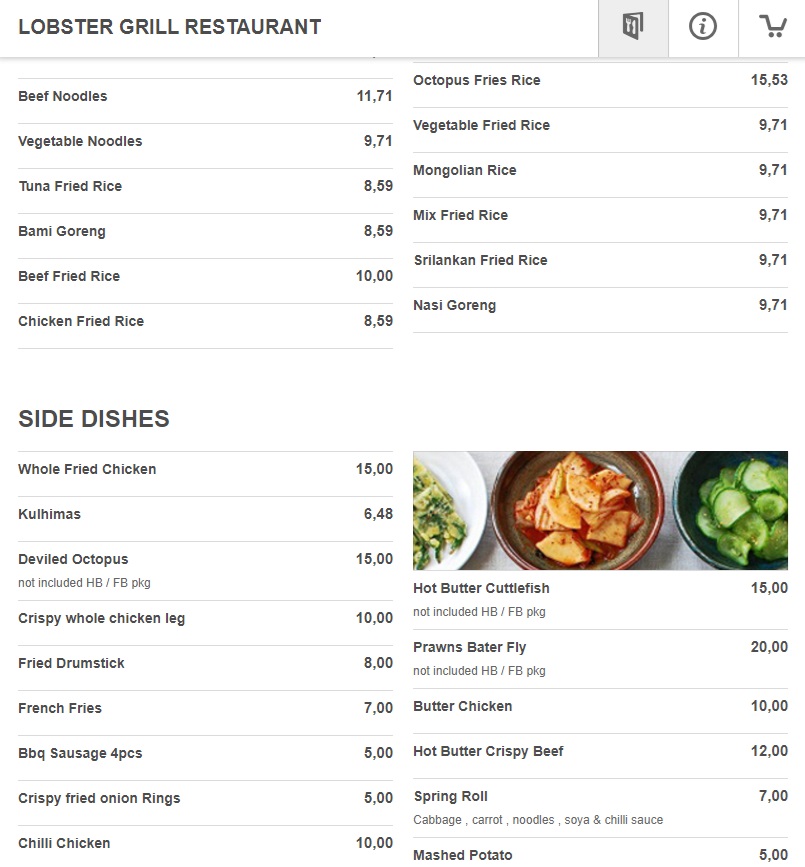The image size is (805, 867).
Task: Choose Octopus Fries Rice
Action: 476,81
